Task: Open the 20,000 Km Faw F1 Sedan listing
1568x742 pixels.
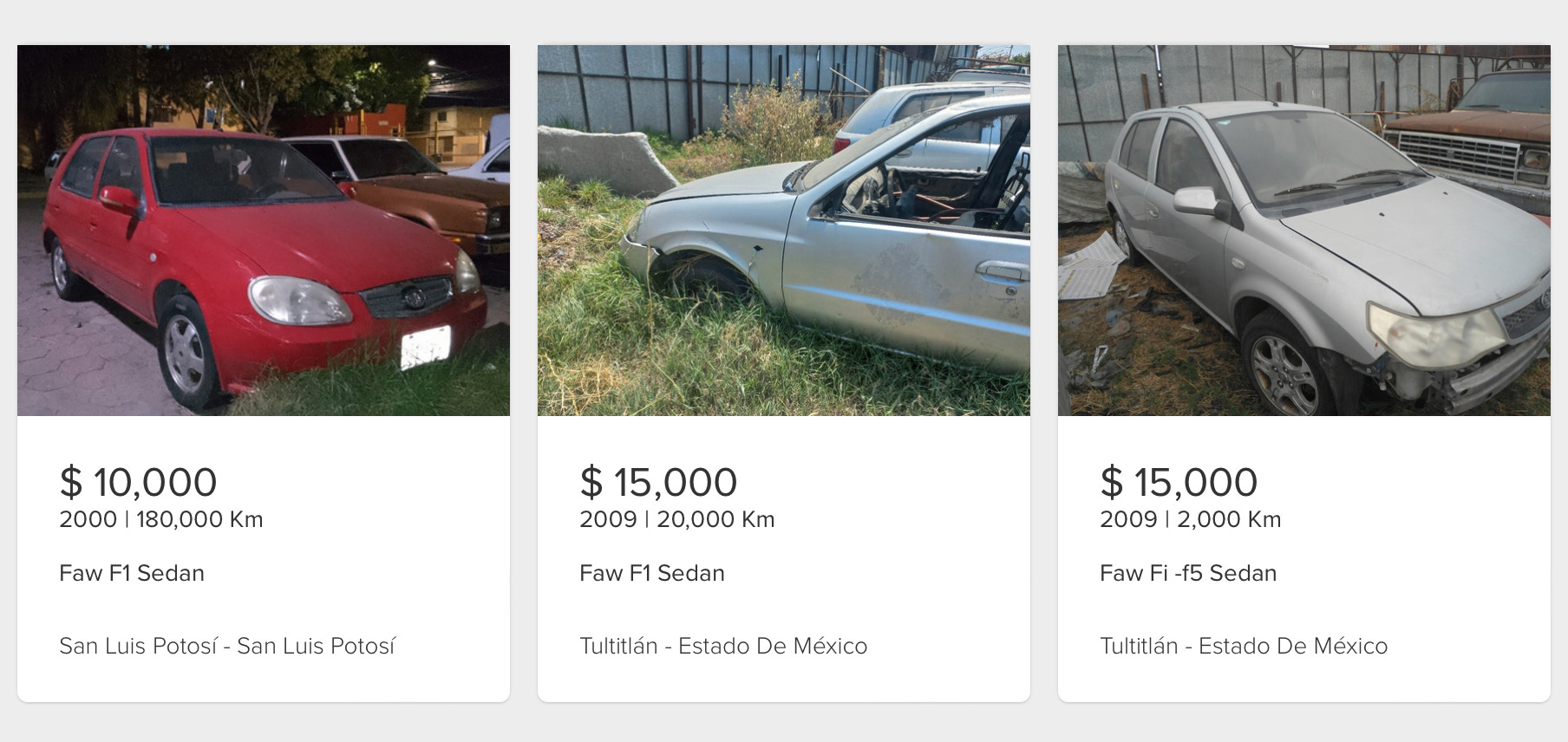Action: pyautogui.click(x=651, y=573)
